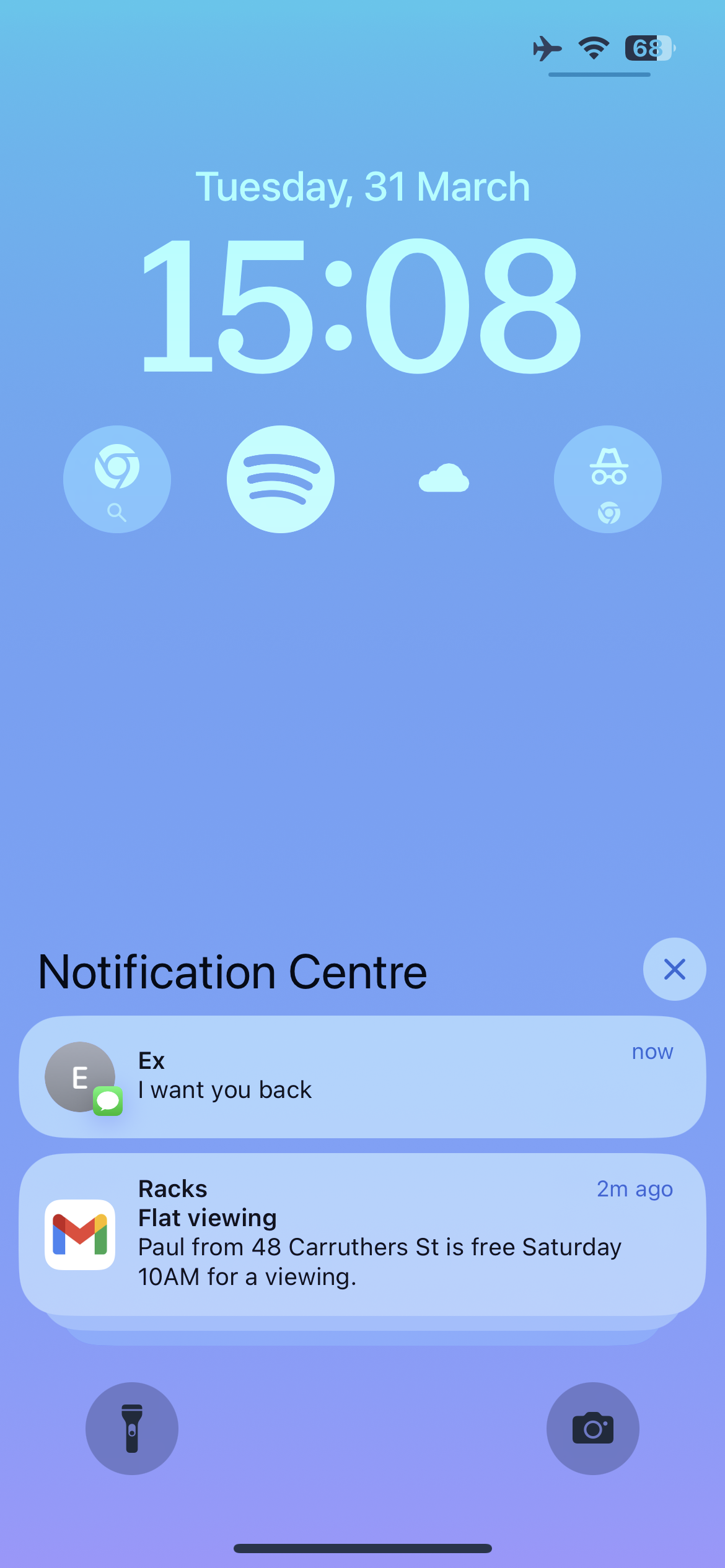Open the Chrome incognito widget

pyautogui.click(x=607, y=479)
